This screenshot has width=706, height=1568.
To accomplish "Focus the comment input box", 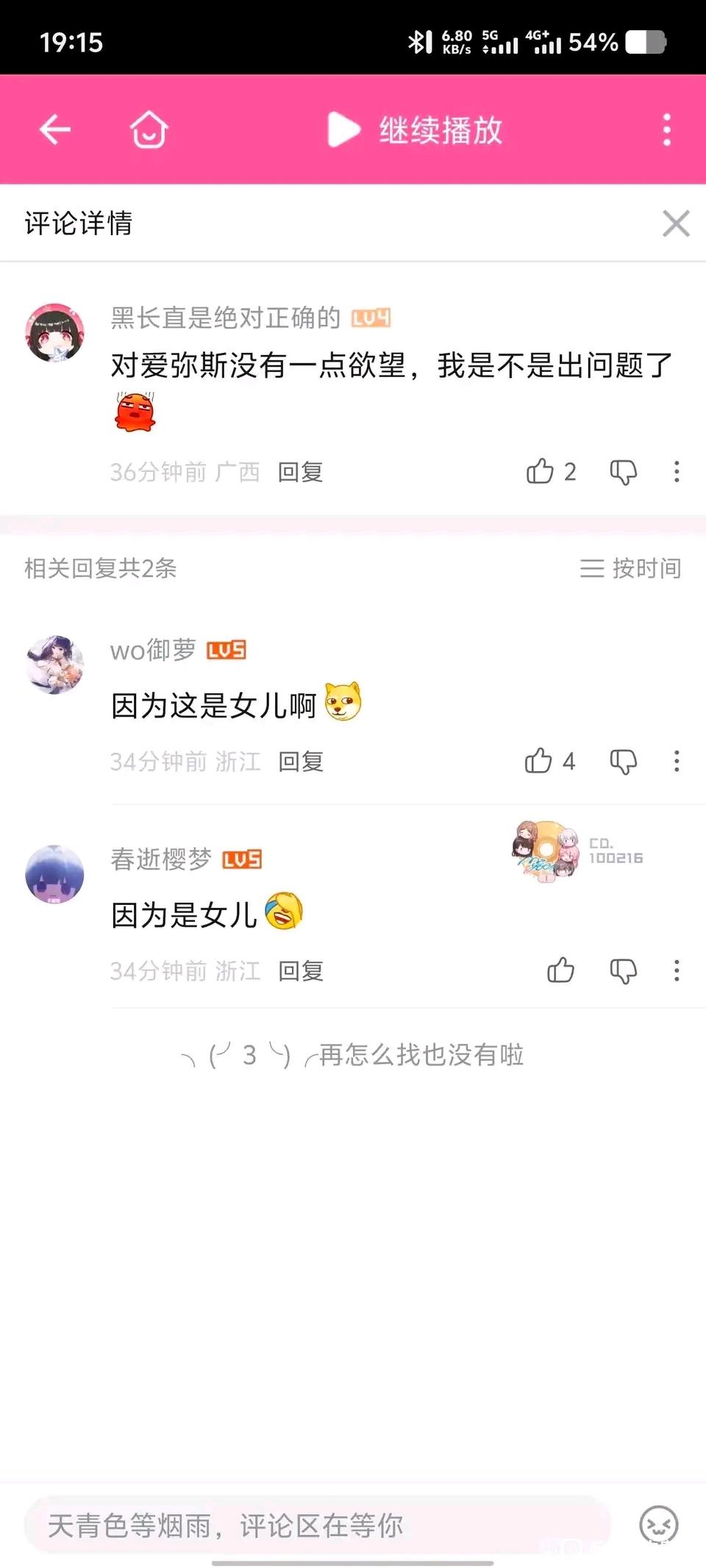I will click(316, 1525).
